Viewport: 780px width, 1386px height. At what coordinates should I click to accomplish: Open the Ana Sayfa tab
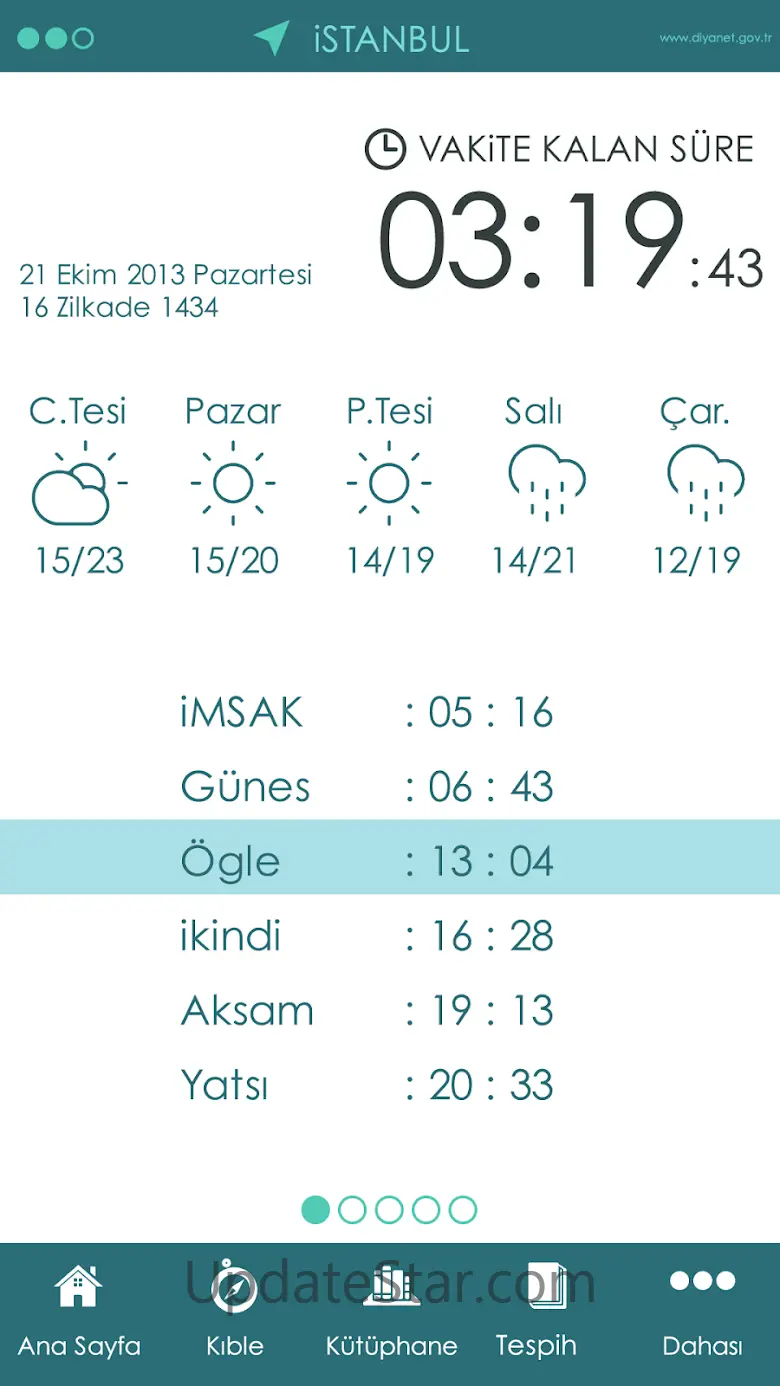(79, 1310)
